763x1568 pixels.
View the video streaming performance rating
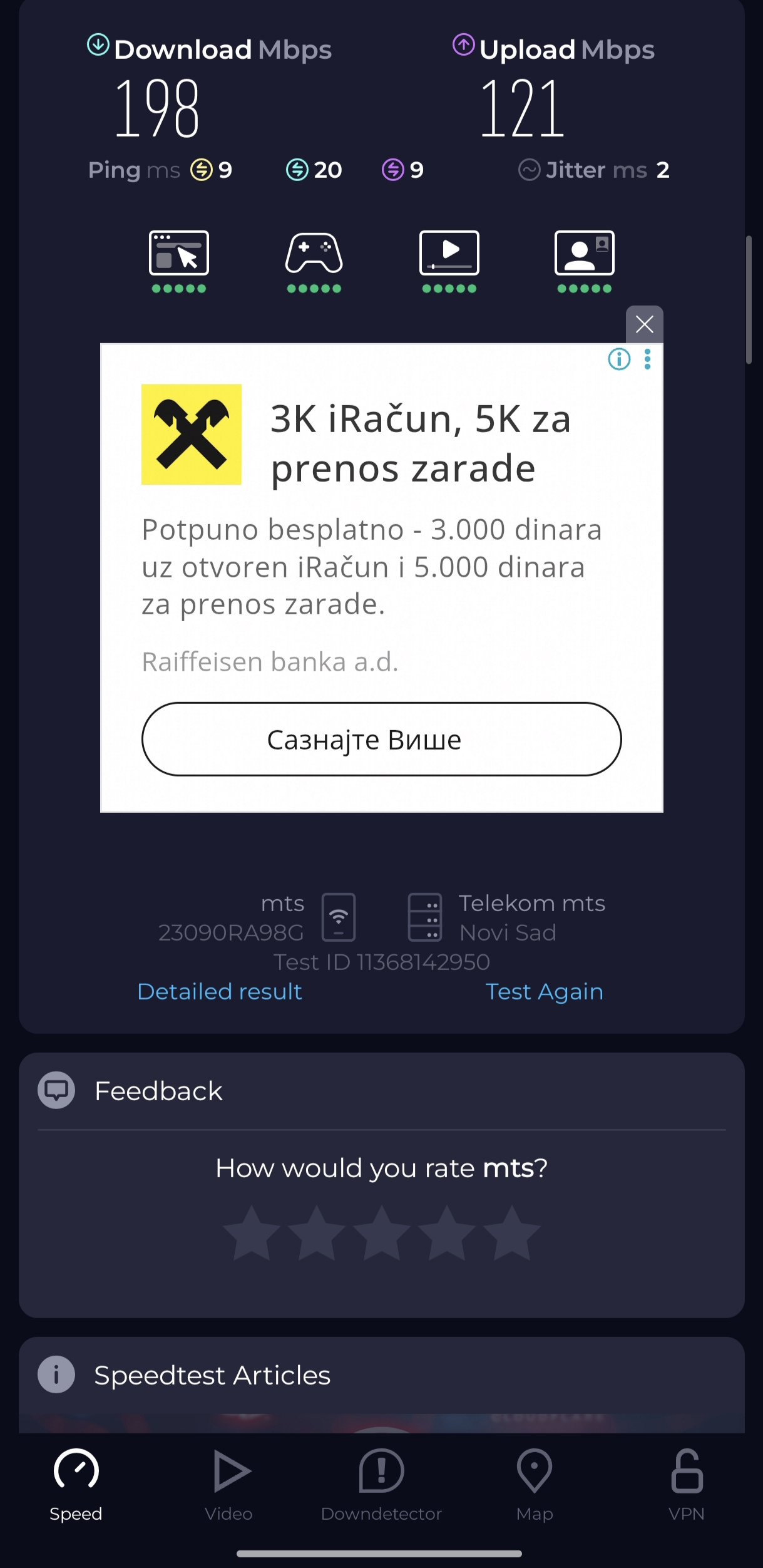point(449,260)
